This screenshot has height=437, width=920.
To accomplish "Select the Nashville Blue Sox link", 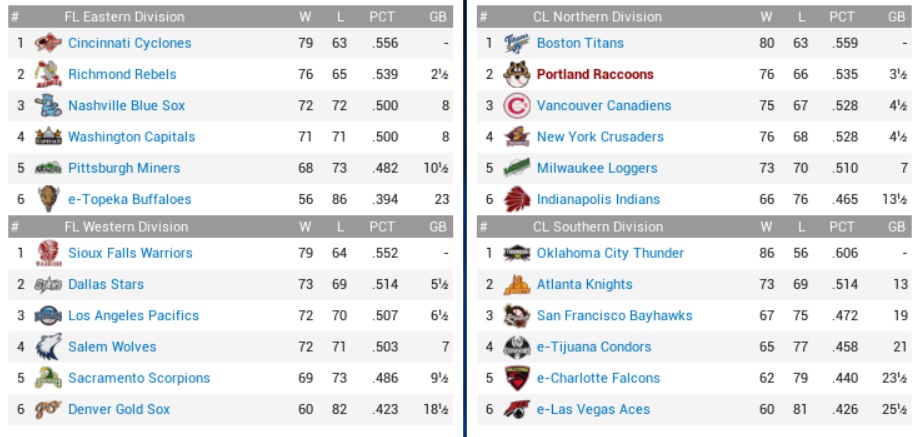I will [x=126, y=105].
